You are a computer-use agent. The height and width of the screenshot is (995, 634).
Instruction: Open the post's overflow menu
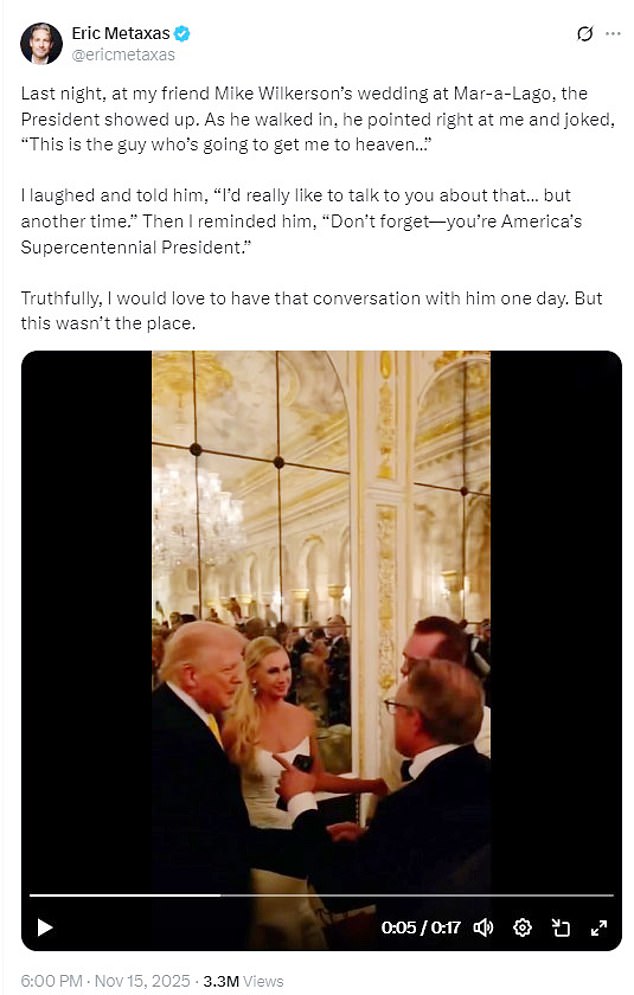[612, 33]
